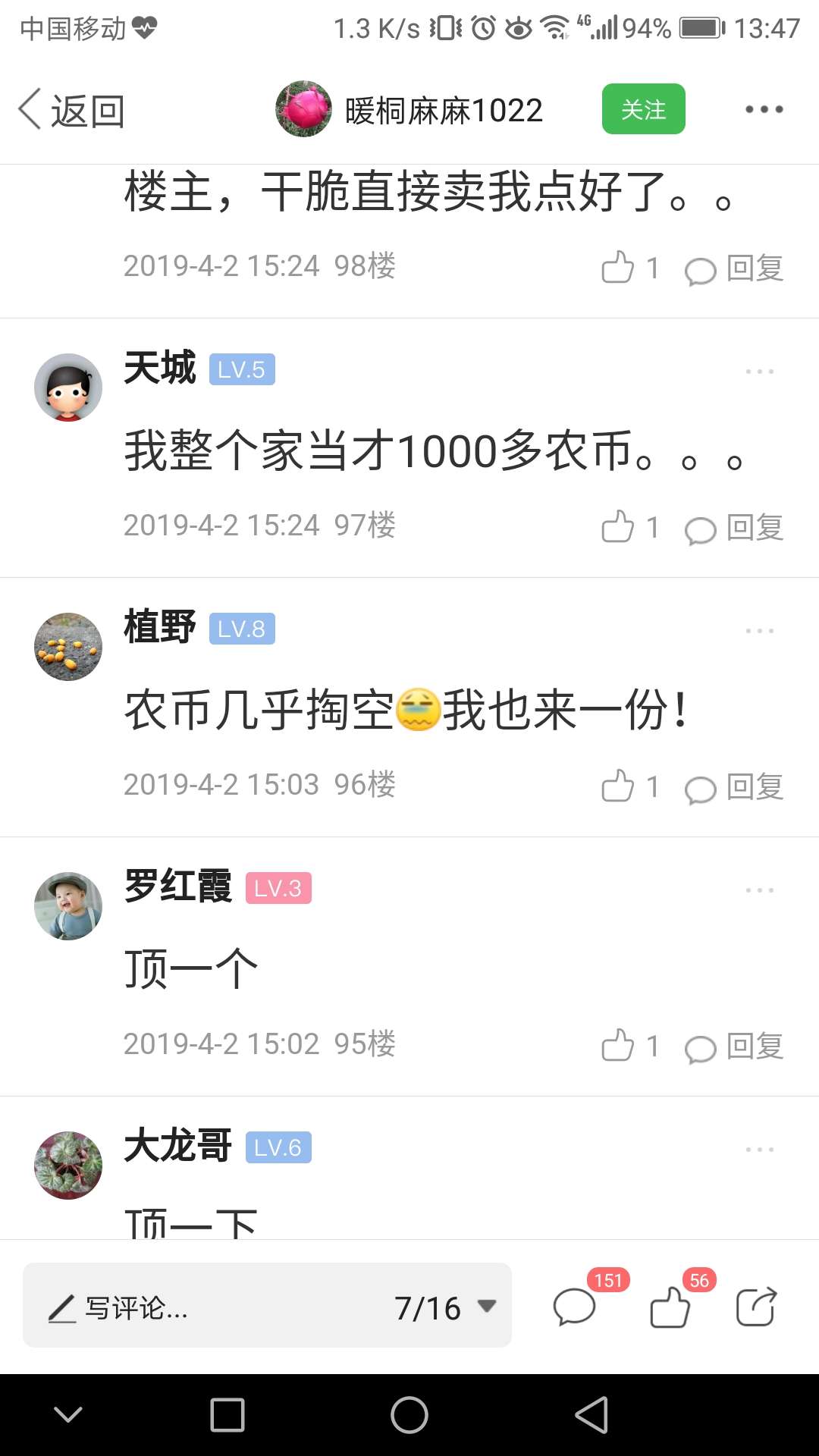Screen dimensions: 819x1456
Task: Reply to 罗红霞's comment
Action: (x=734, y=1046)
